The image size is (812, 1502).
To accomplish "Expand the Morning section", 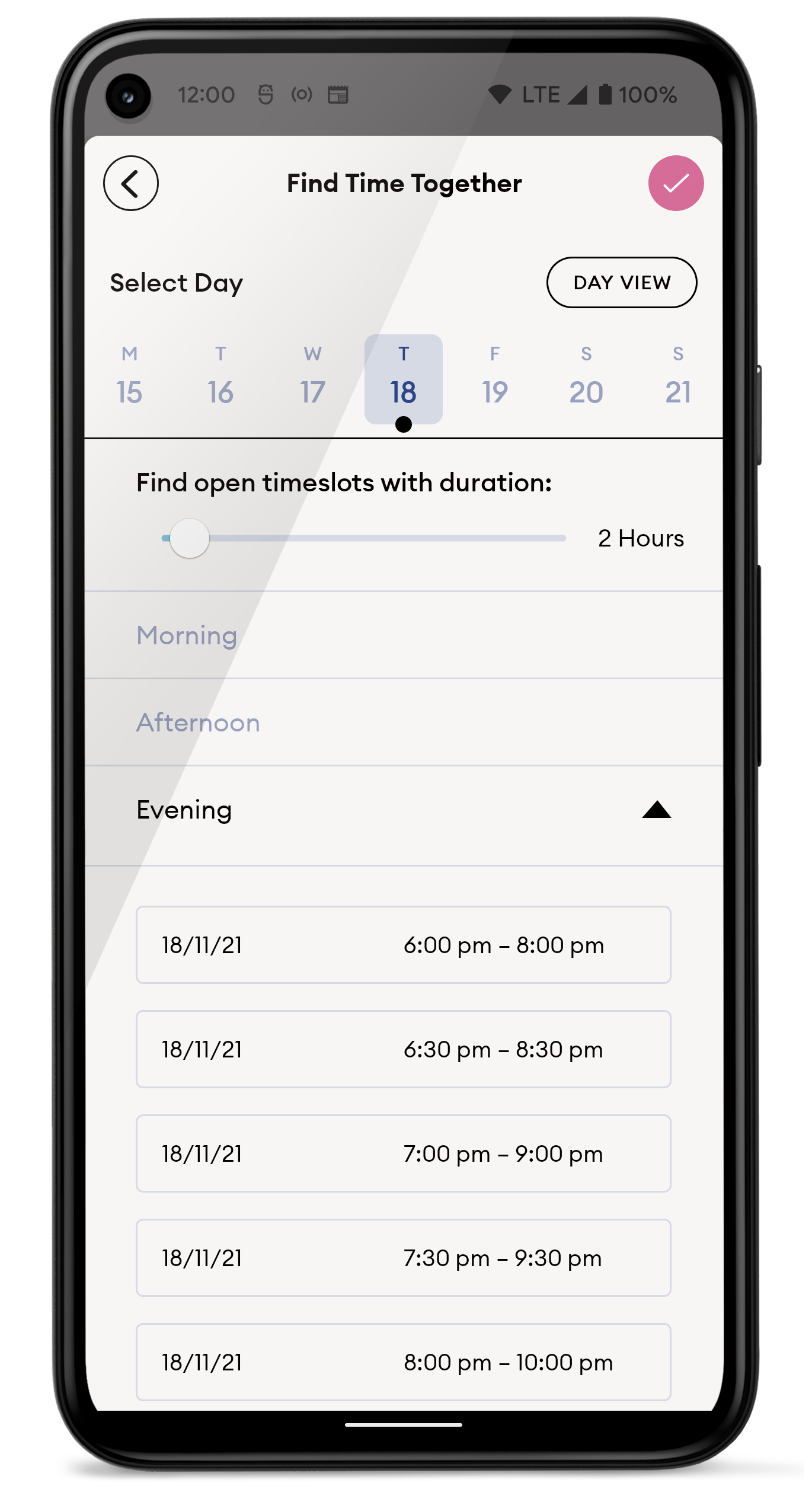I will (404, 635).
